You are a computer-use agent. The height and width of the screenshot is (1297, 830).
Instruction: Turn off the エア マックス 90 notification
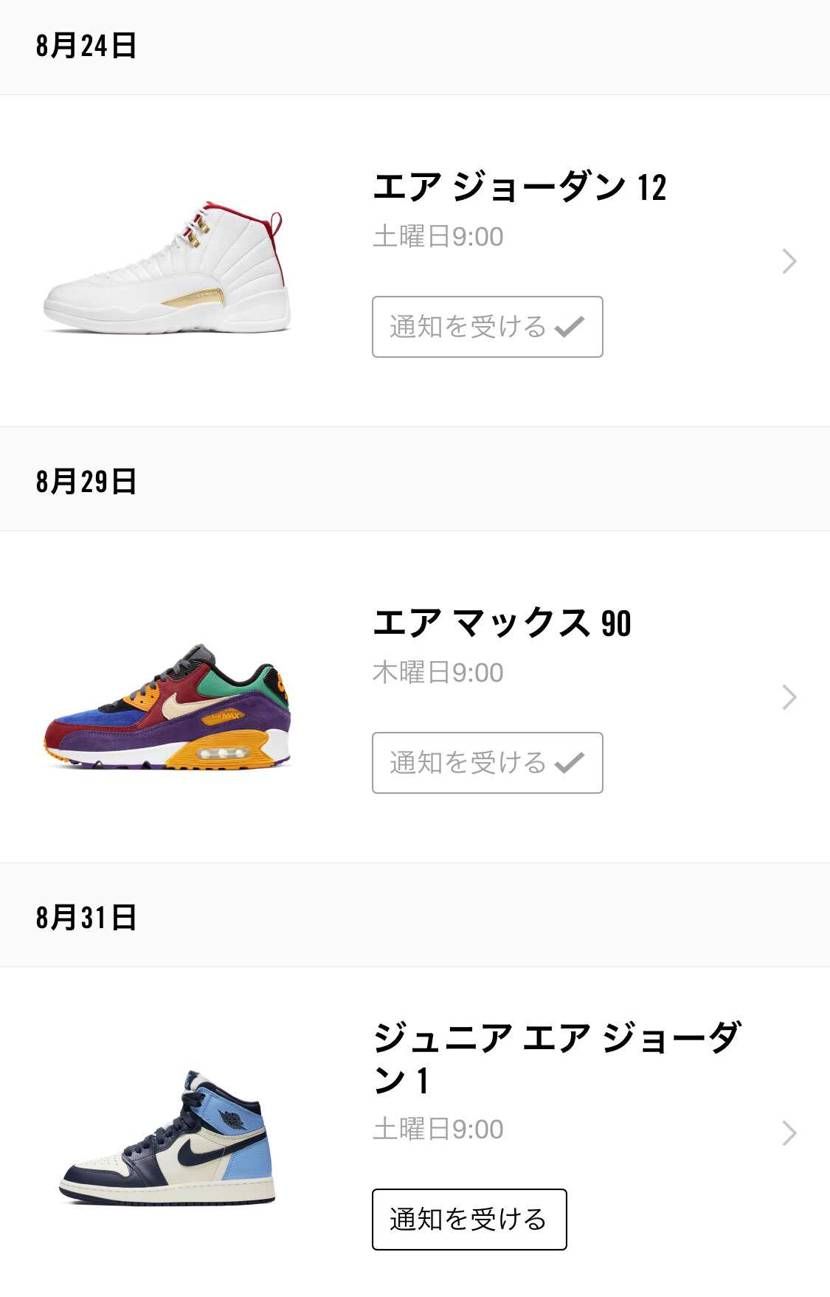click(x=487, y=763)
